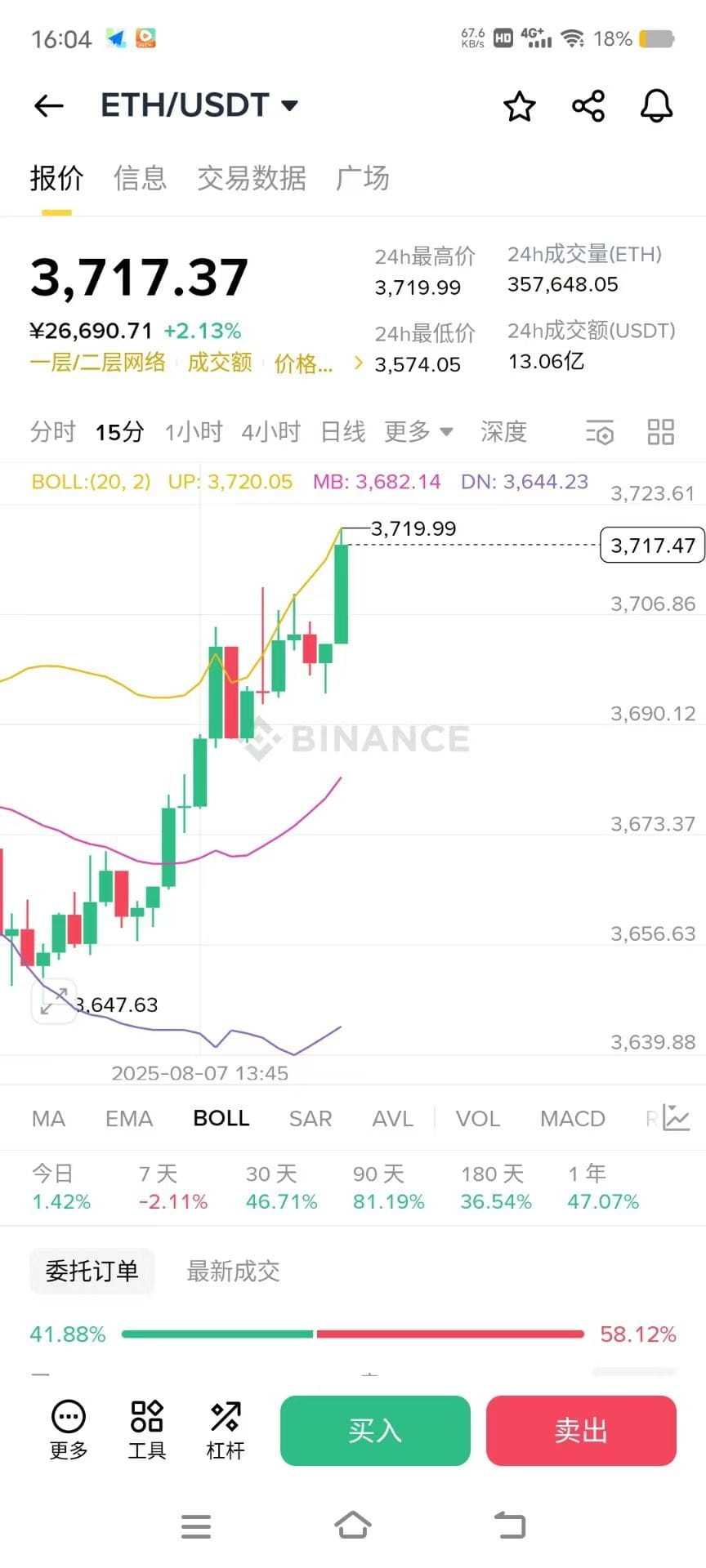
Task: Select the 日线 chart interval
Action: point(343,431)
